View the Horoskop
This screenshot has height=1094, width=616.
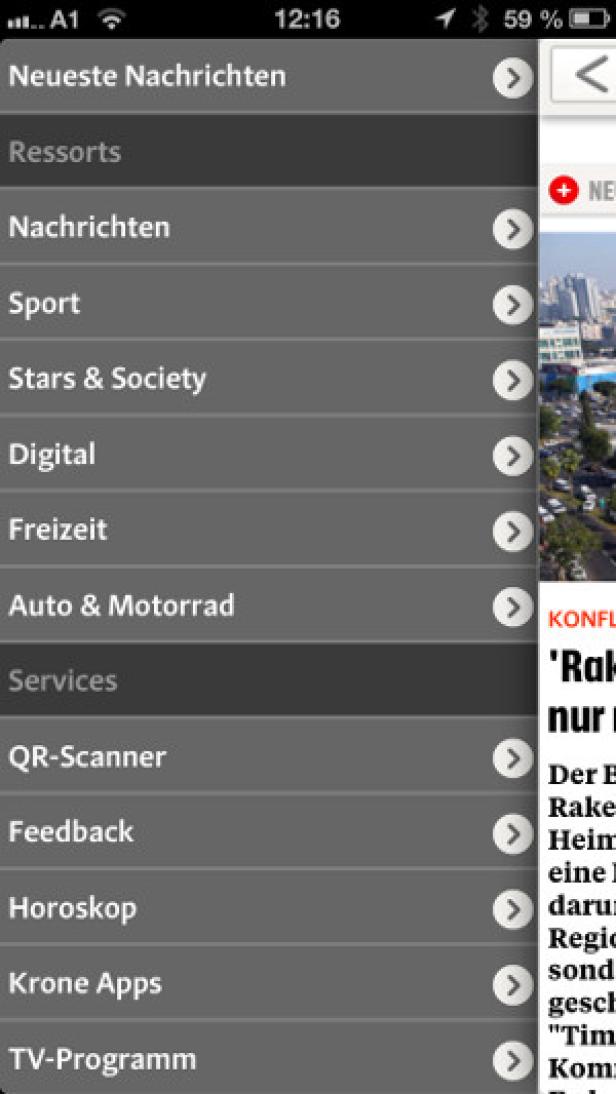click(x=266, y=908)
